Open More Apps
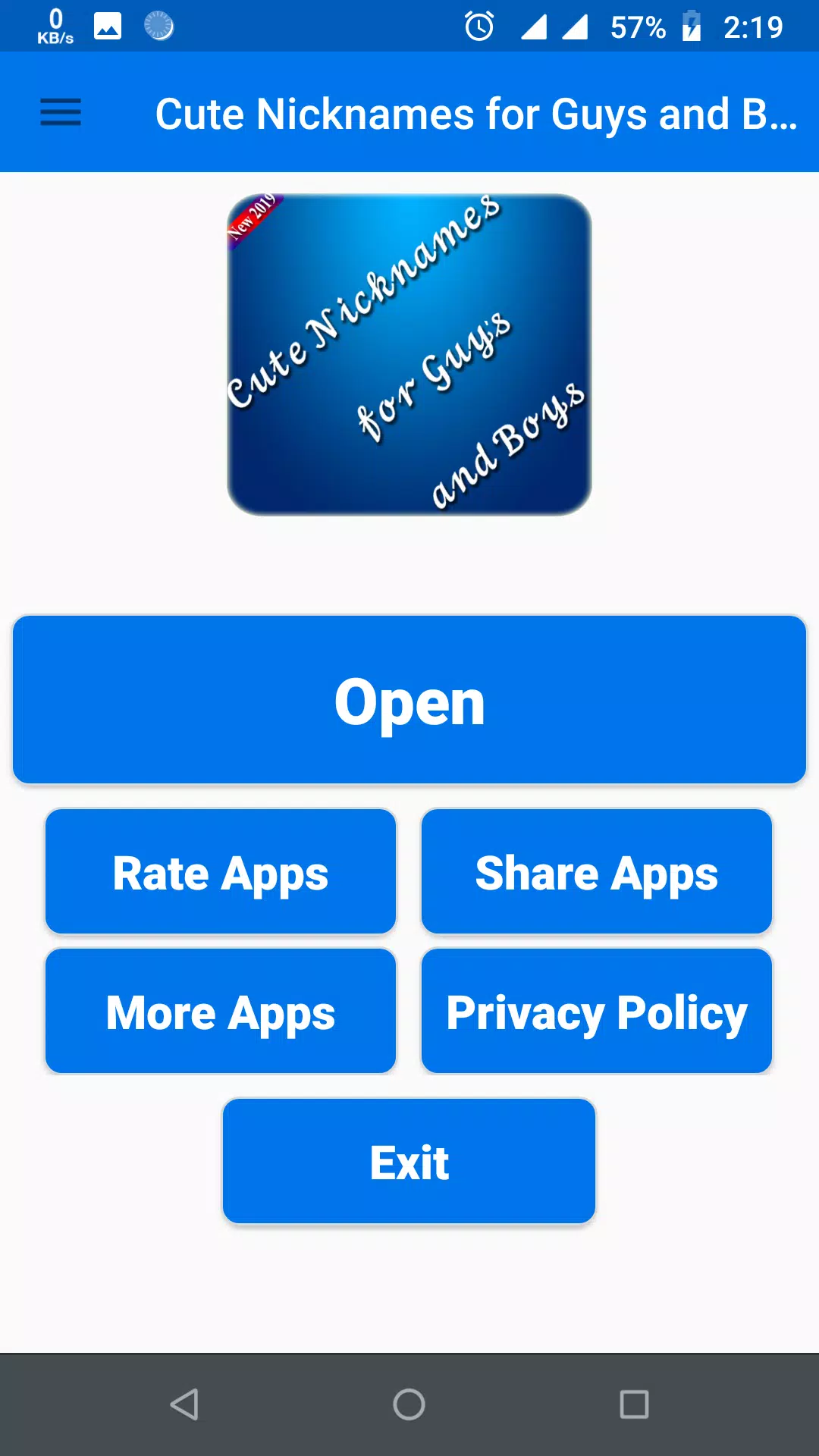819x1456 pixels. [x=221, y=1011]
